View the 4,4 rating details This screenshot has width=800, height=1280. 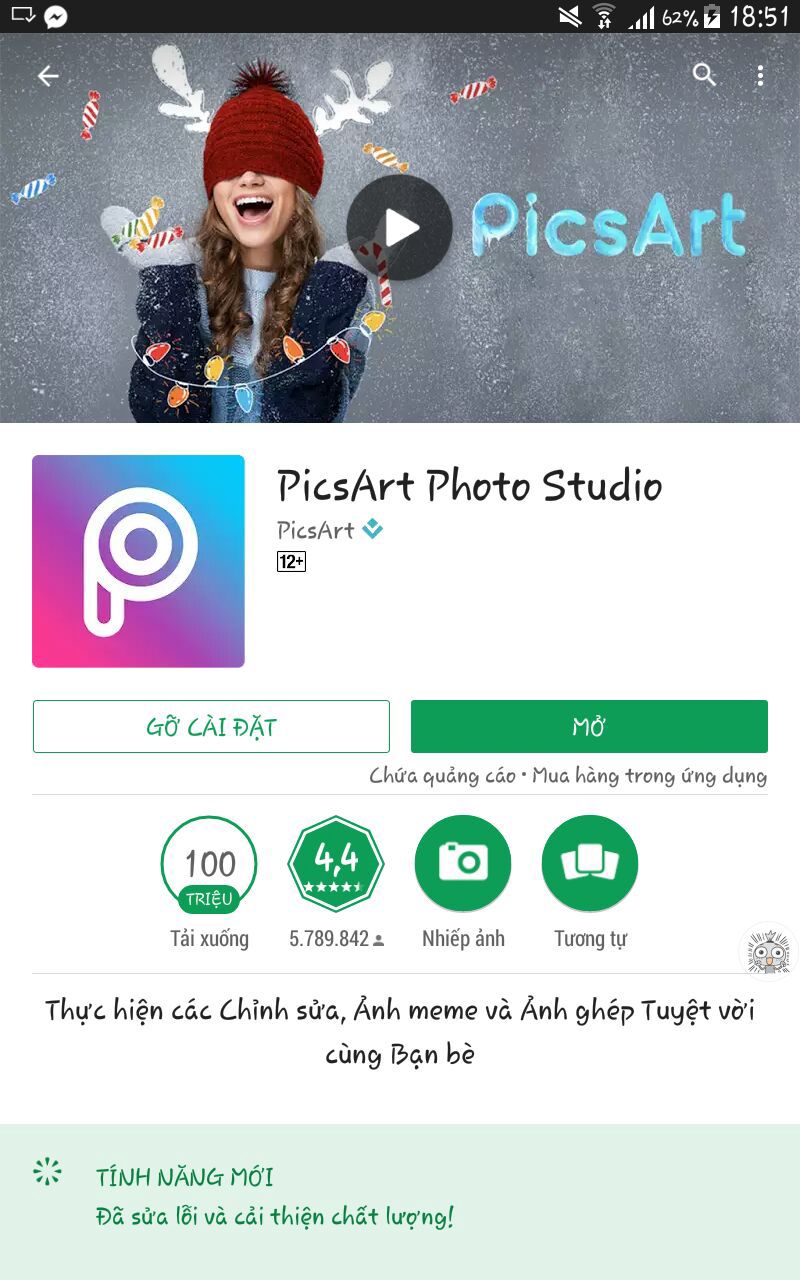tap(336, 864)
